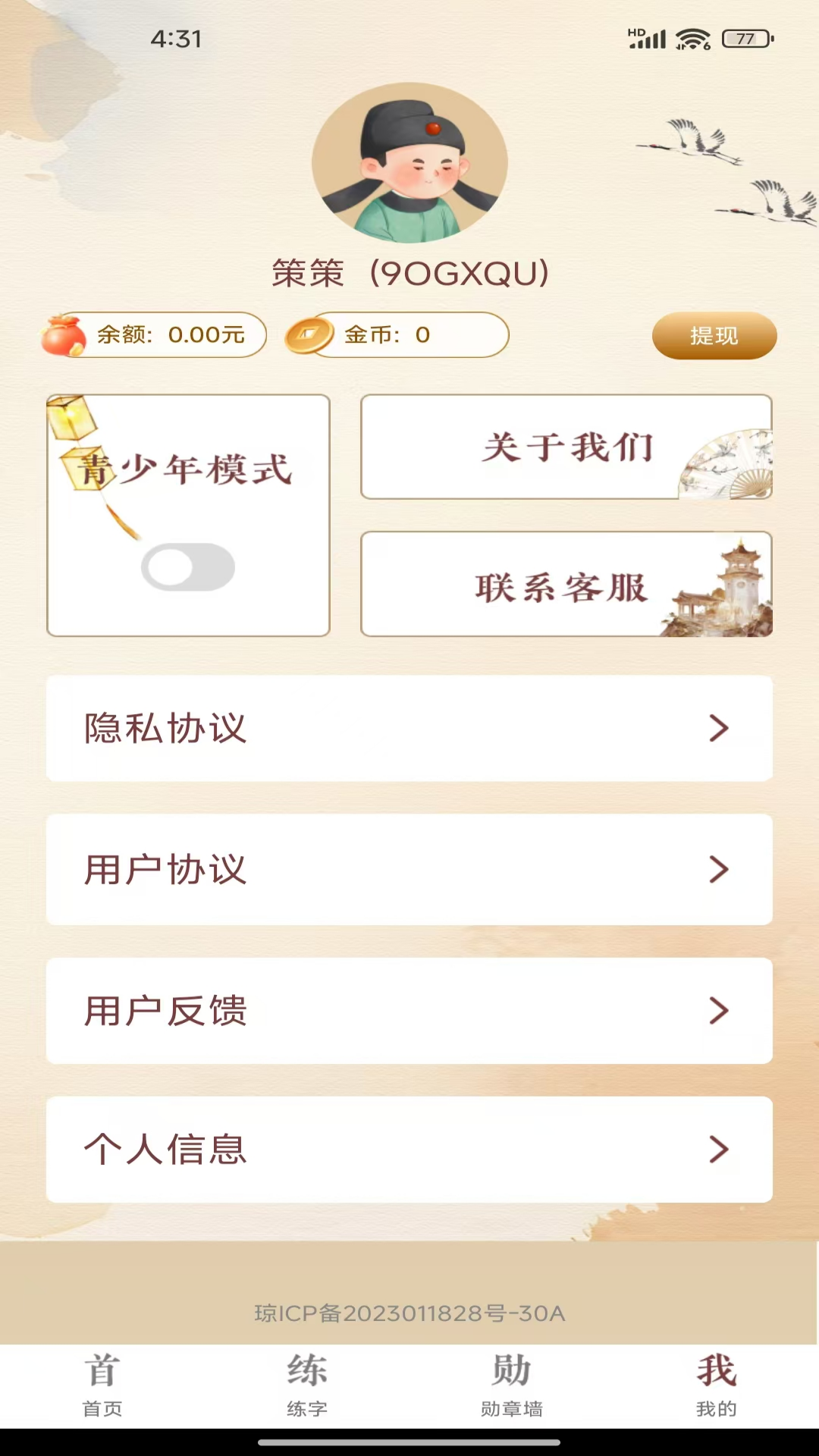Image resolution: width=819 pixels, height=1456 pixels.
Task: Enable 青少年模式 using the switch
Action: [188, 566]
